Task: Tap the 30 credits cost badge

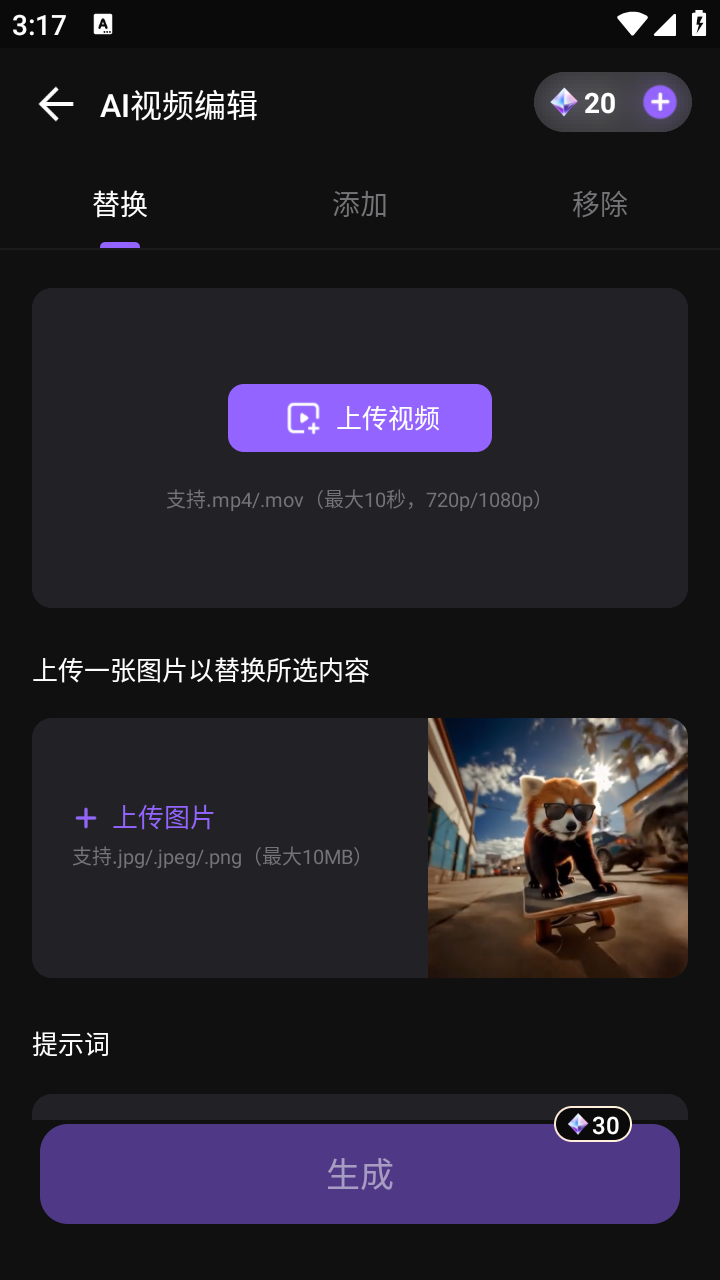Action: (x=595, y=1124)
